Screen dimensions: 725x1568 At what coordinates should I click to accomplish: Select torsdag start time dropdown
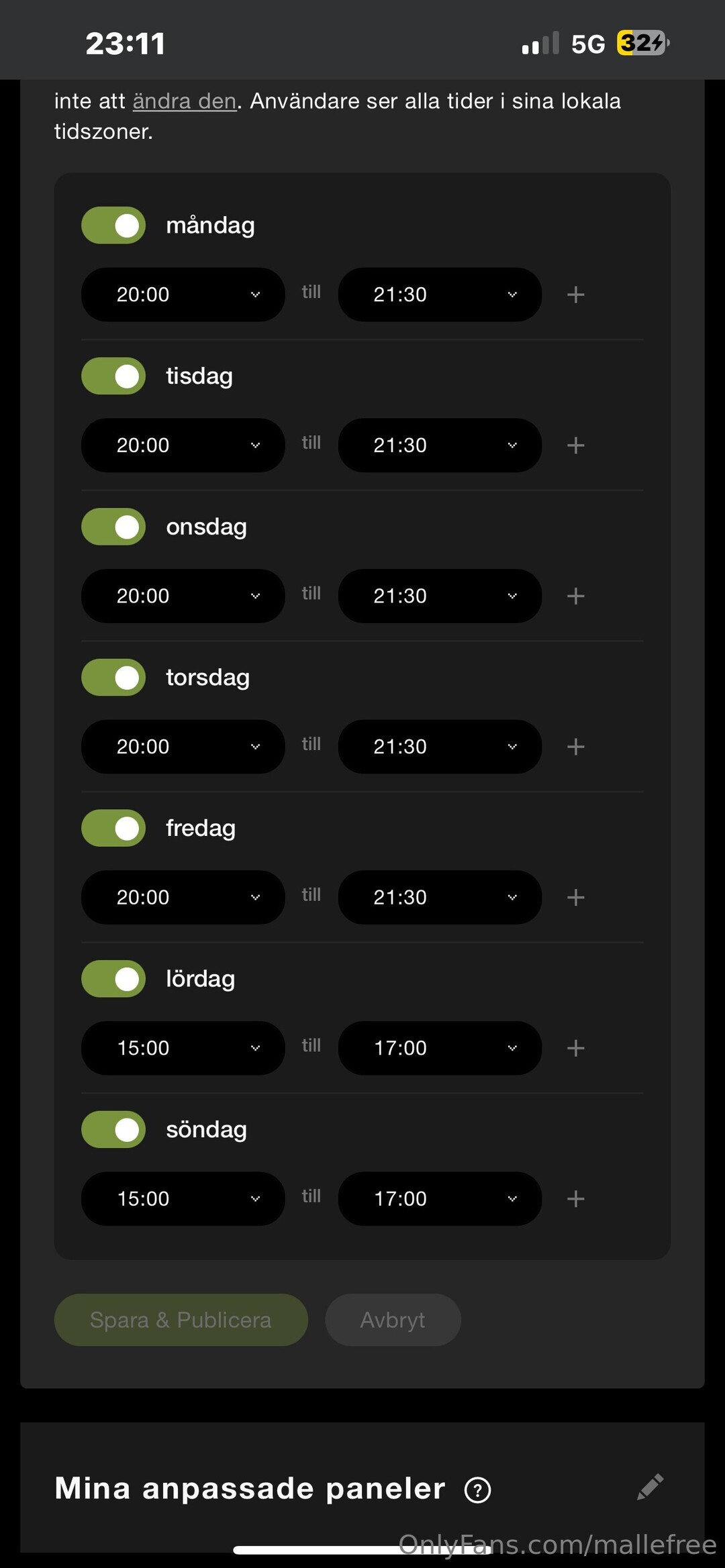[183, 747]
